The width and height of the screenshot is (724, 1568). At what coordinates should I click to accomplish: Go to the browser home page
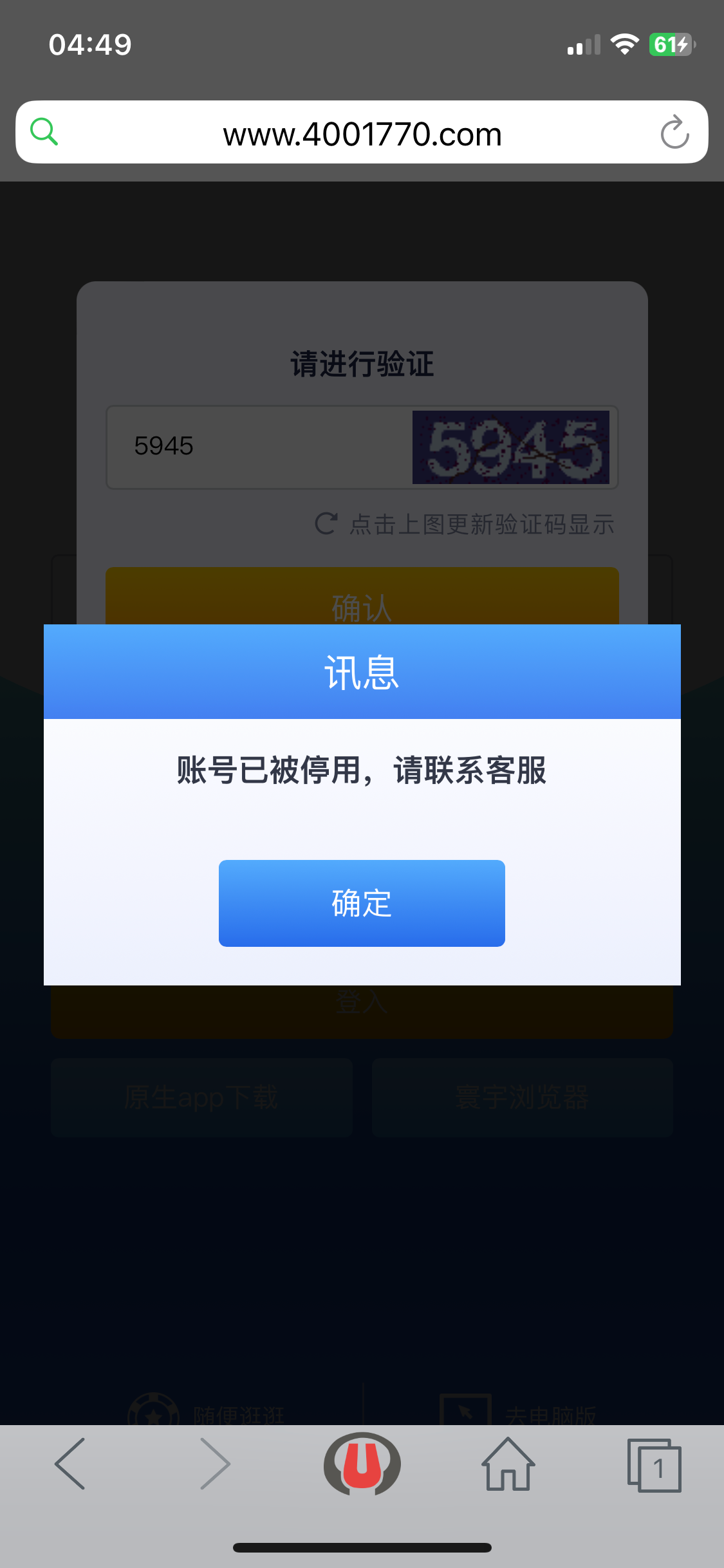point(508,1464)
